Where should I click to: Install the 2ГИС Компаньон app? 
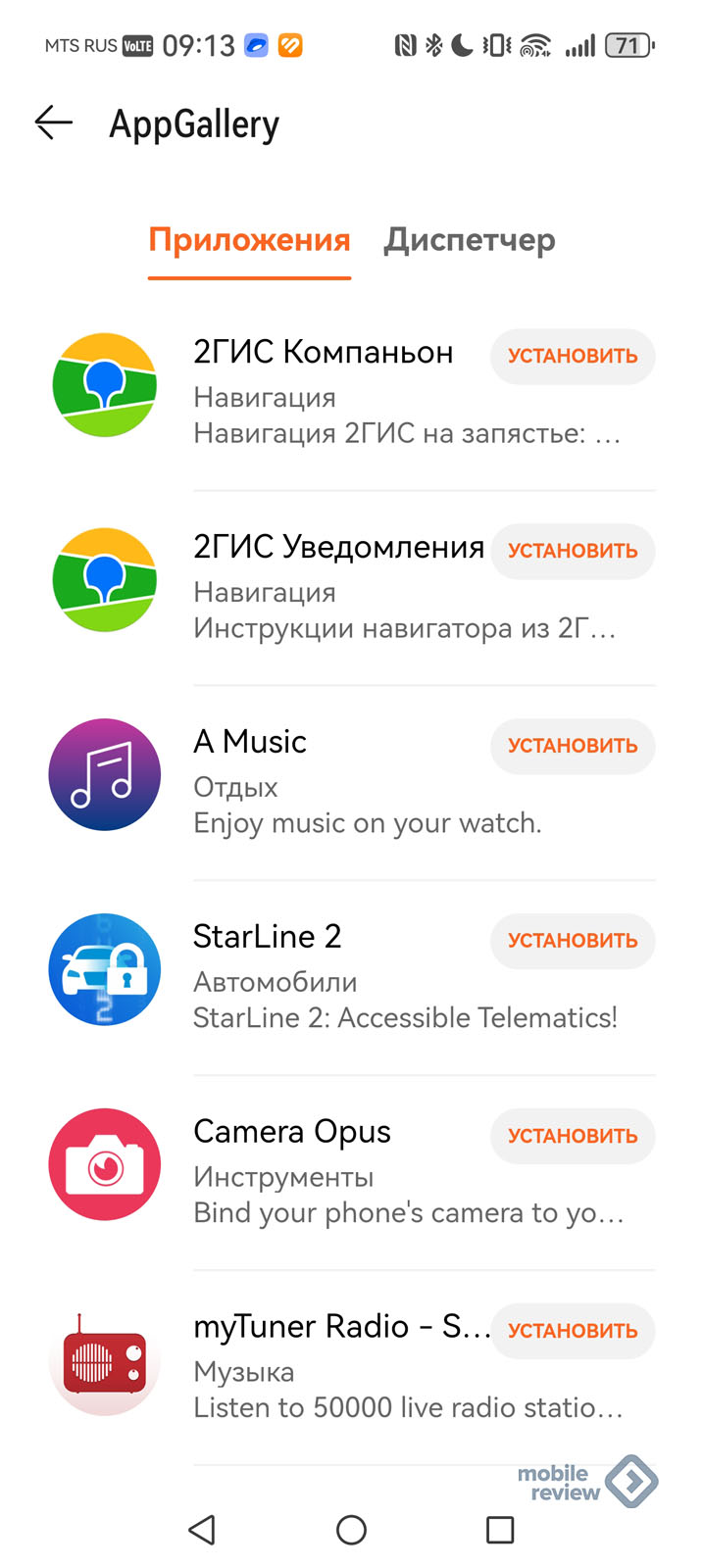click(x=572, y=356)
